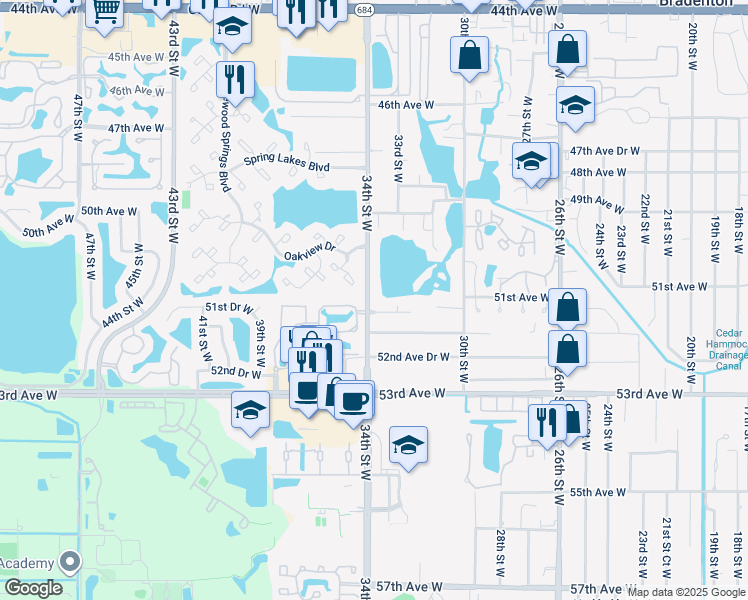Open the restaurant marker beside 46th Ave W

235,80
